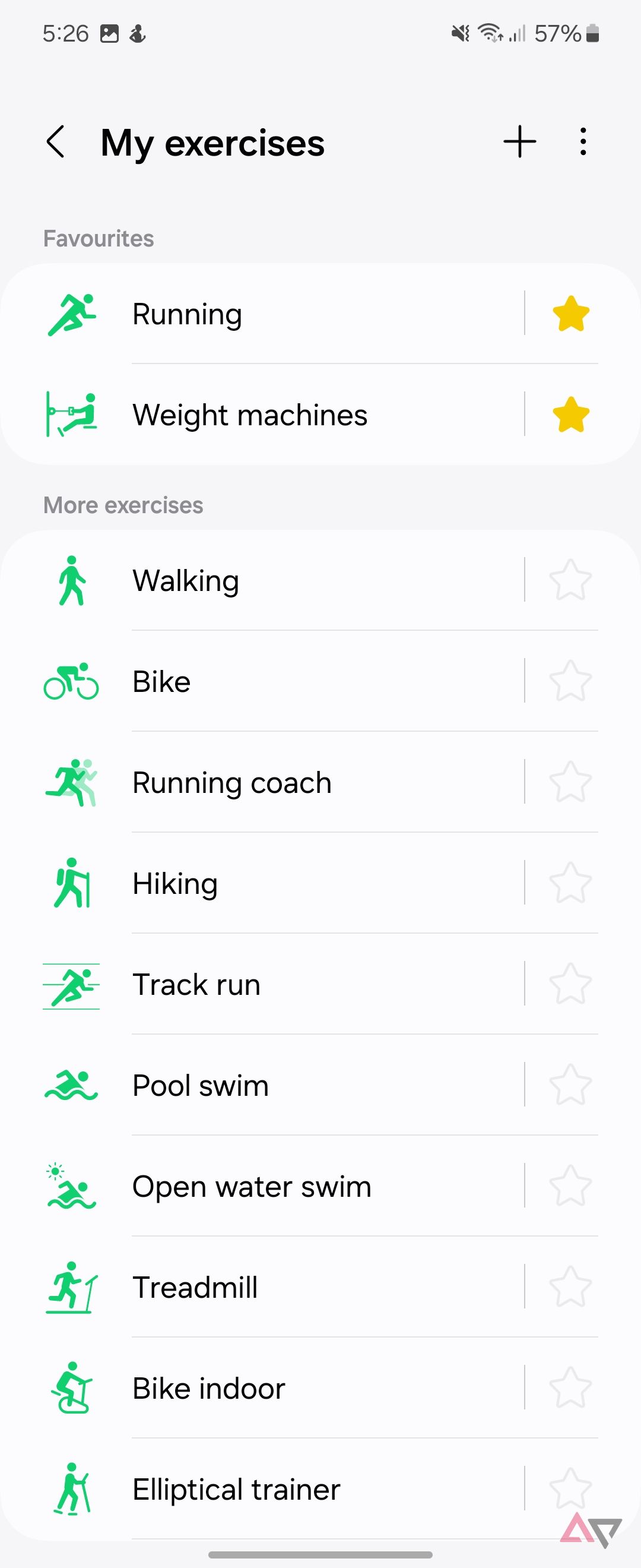This screenshot has height=1568, width=641.
Task: Select the Running exercise icon
Action: click(71, 314)
